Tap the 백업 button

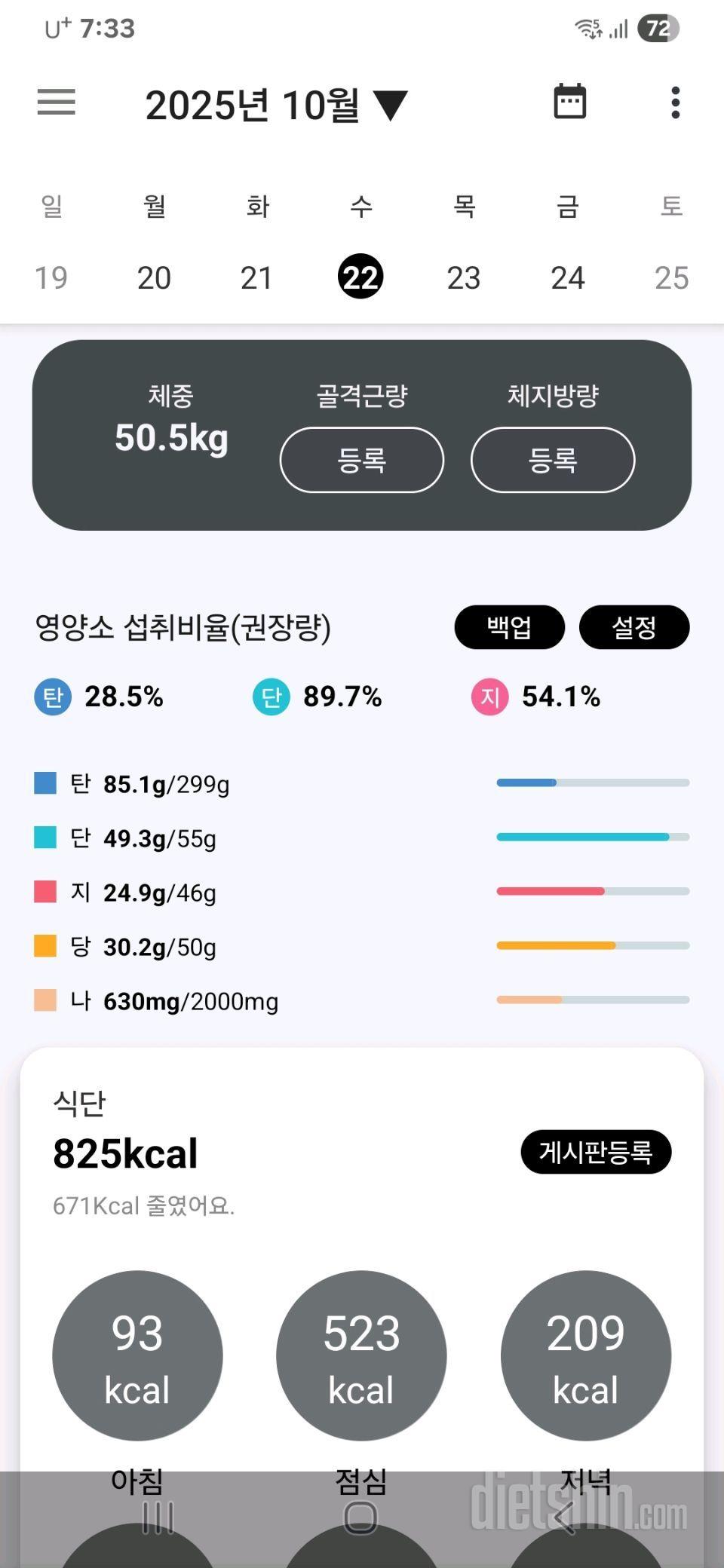[x=509, y=626]
